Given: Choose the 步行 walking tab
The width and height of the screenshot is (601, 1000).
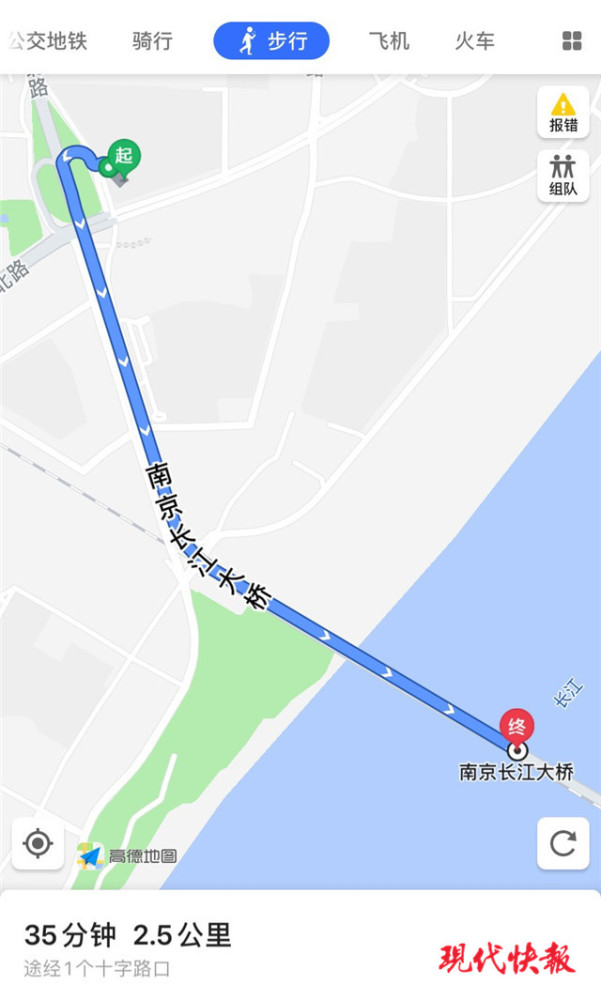Looking at the screenshot, I should [x=271, y=41].
